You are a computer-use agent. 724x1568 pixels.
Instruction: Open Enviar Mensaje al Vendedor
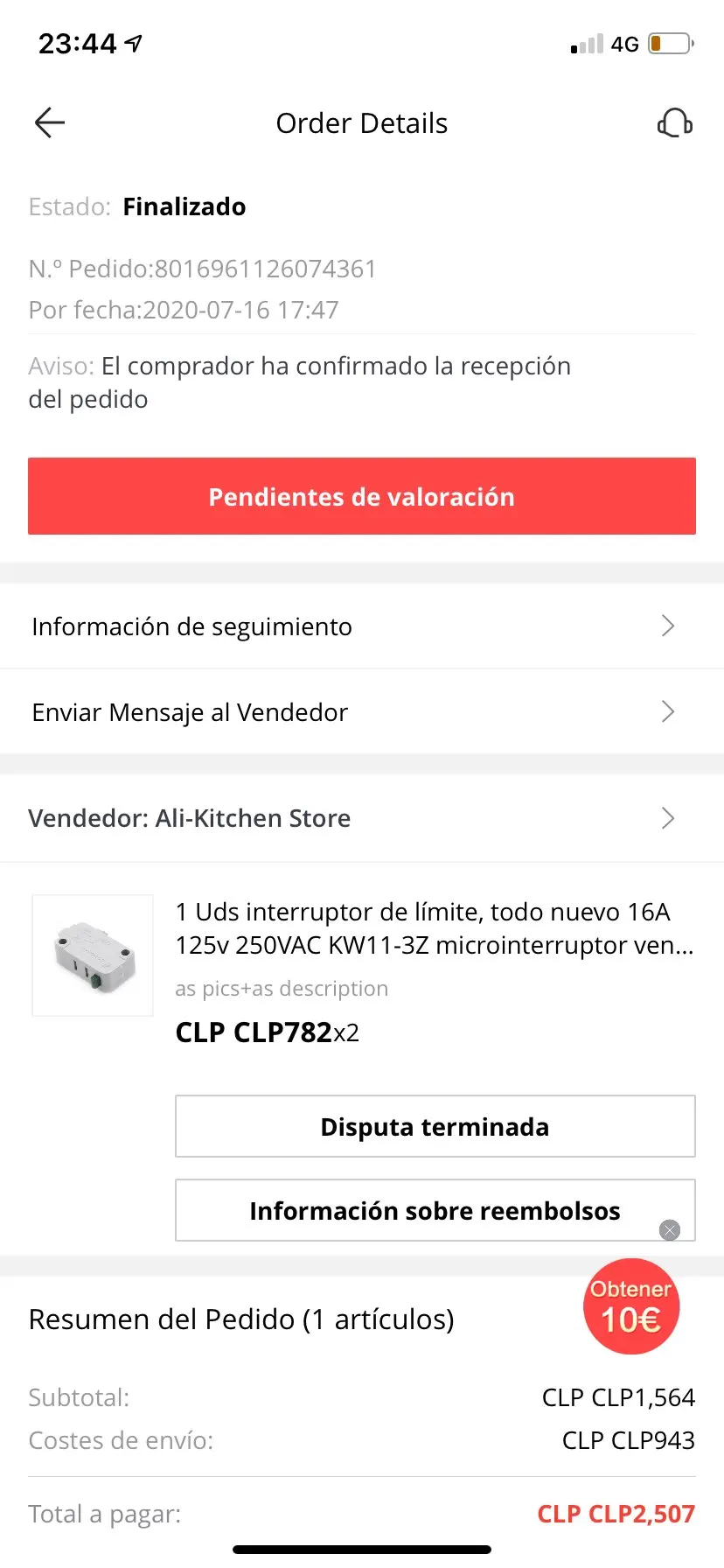(362, 712)
